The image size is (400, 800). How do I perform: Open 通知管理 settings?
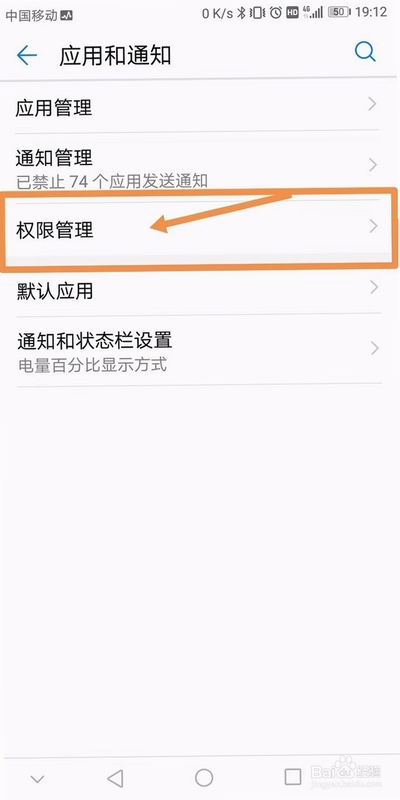[200, 166]
